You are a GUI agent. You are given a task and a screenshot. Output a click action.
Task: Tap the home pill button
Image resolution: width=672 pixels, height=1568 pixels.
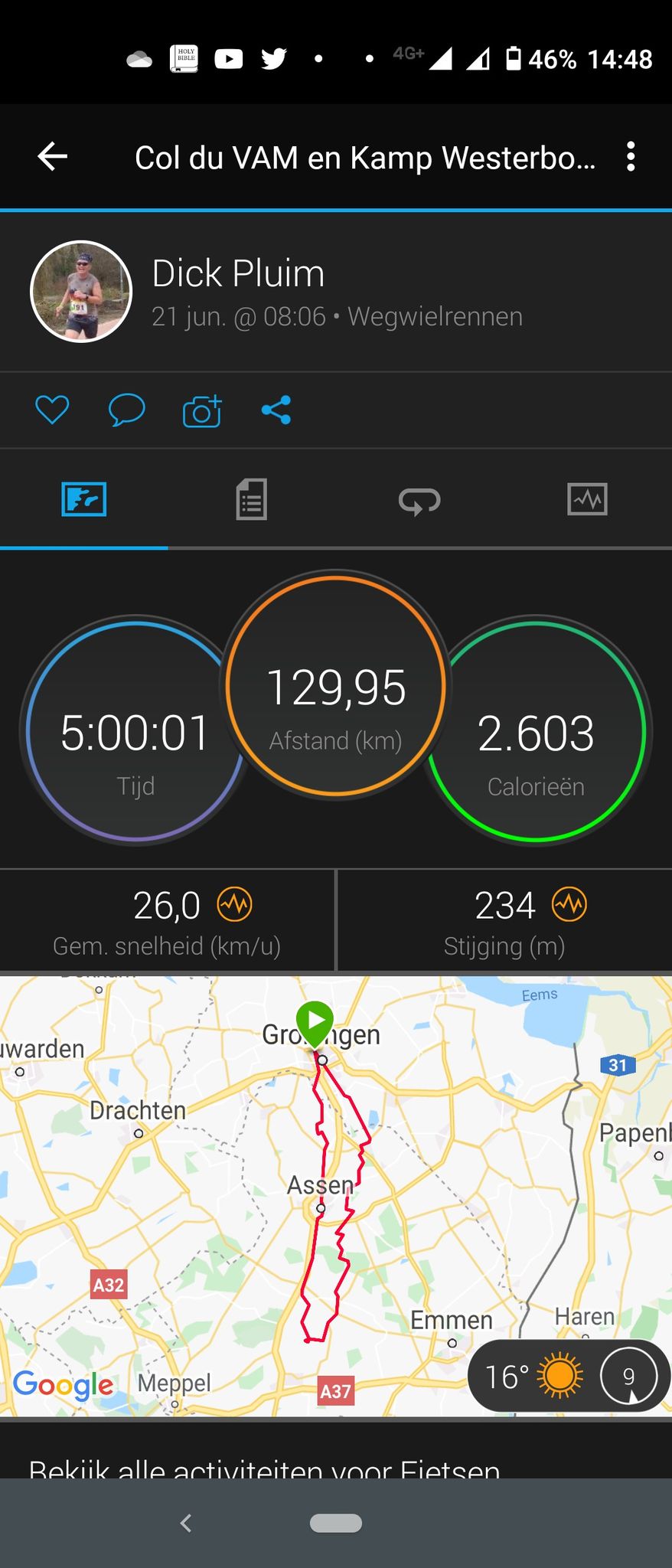pos(336,1523)
